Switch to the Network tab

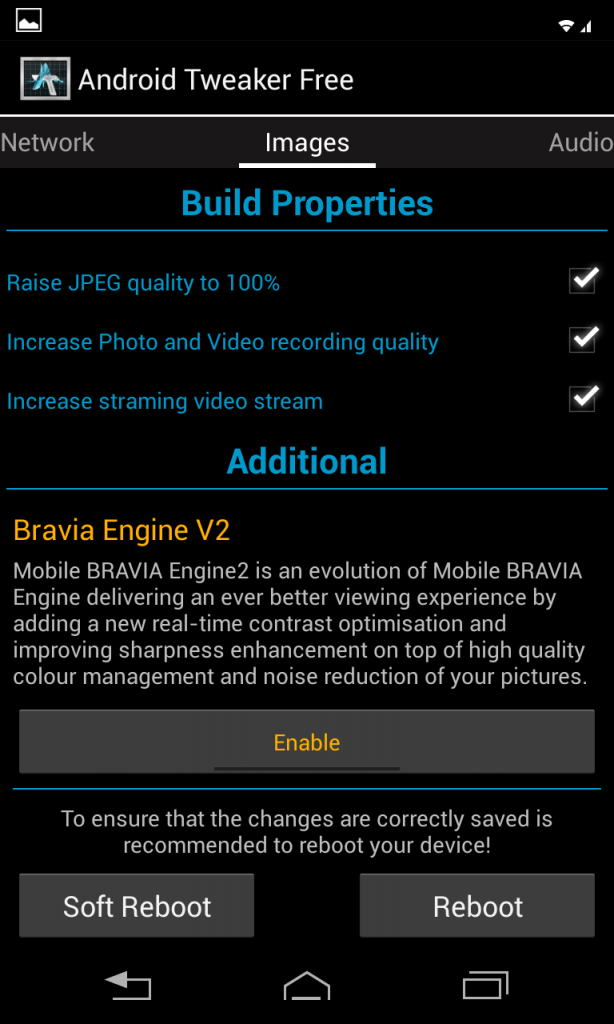(48, 142)
